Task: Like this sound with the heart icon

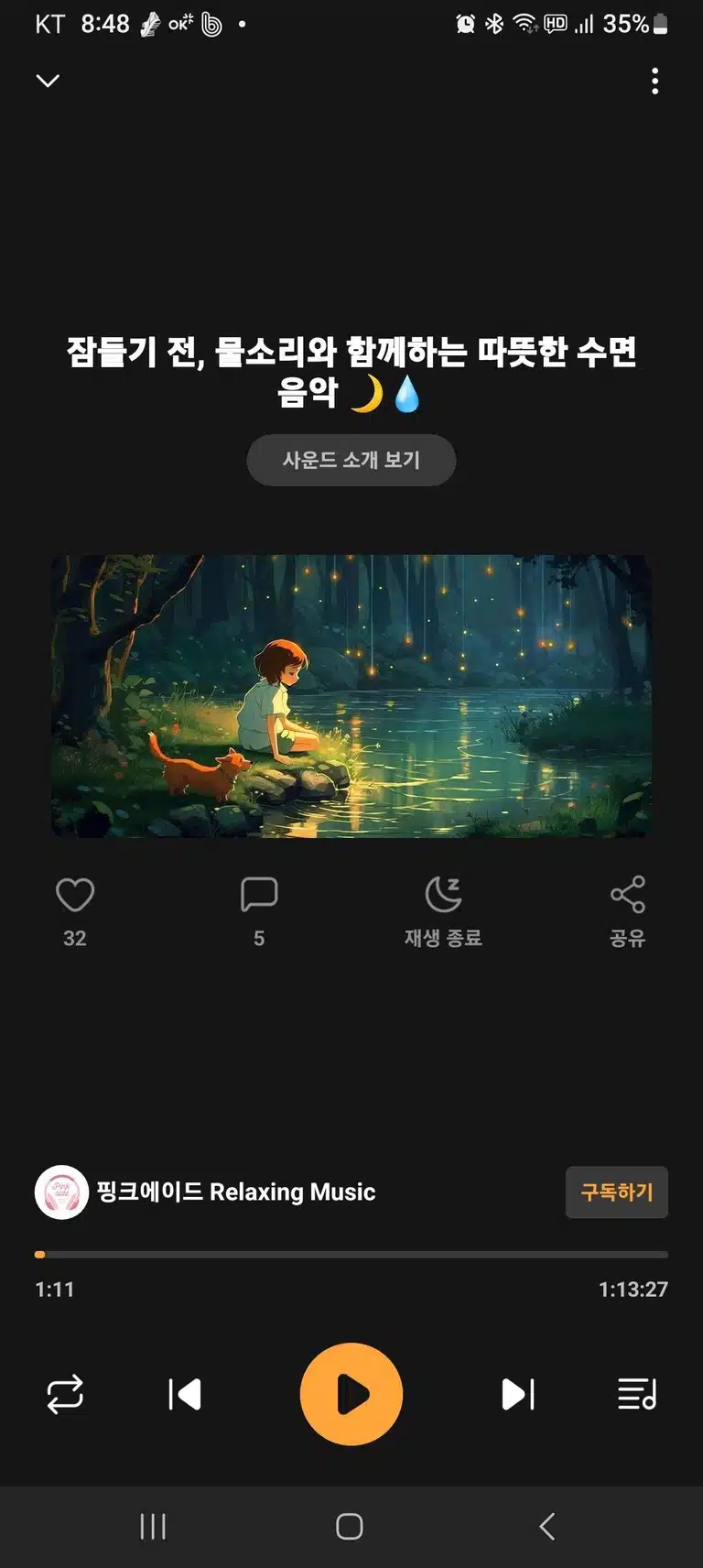Action: (x=75, y=895)
